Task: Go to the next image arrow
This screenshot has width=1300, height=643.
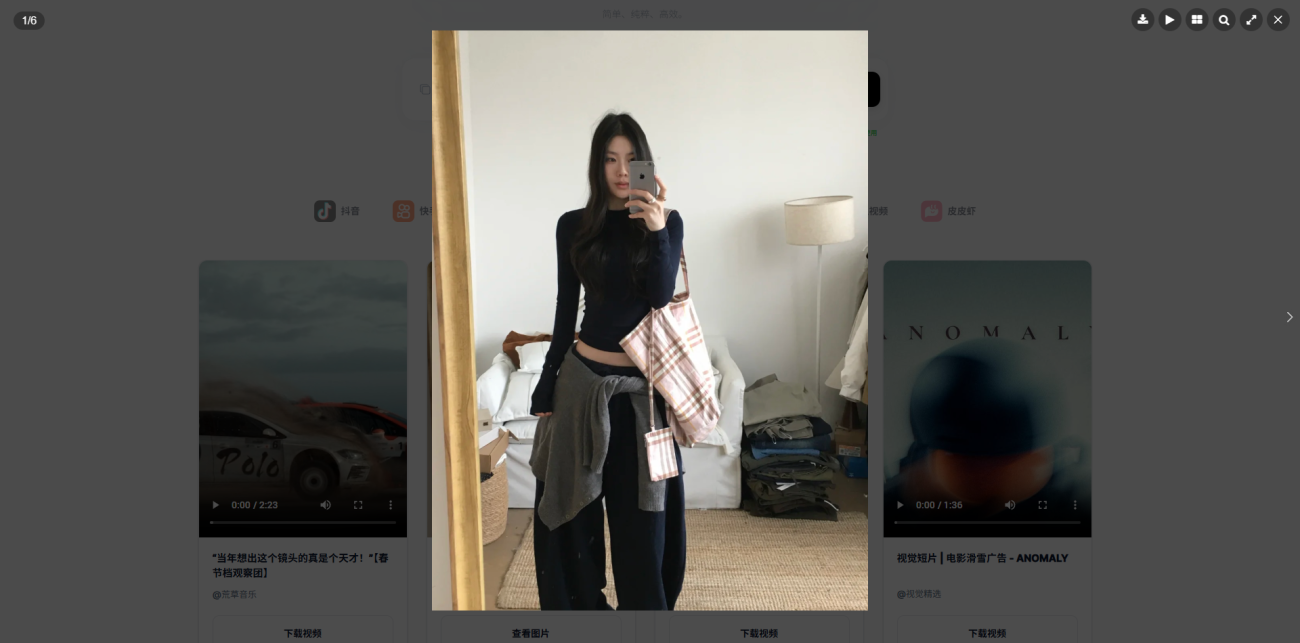Action: 1288,317
